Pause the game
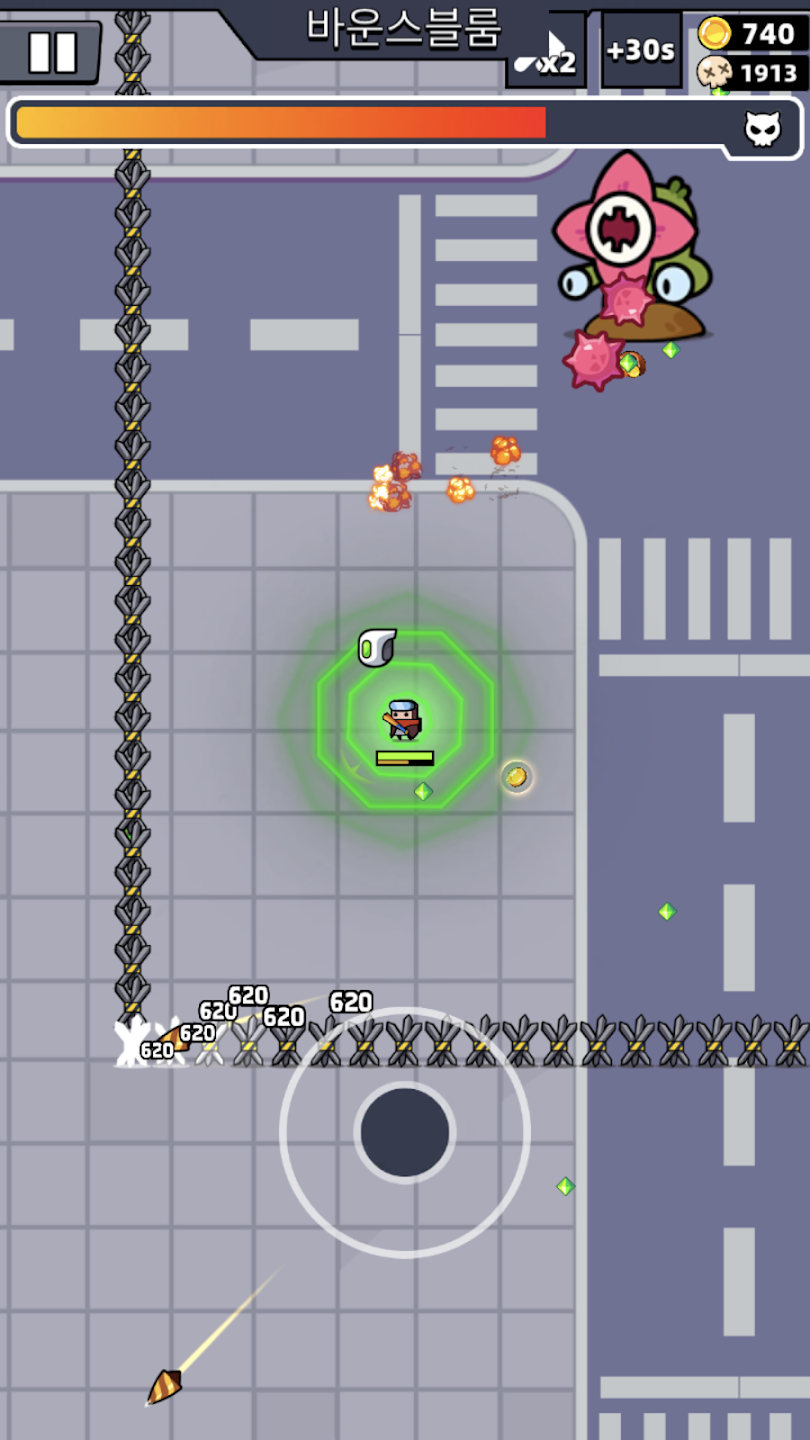This screenshot has height=1440, width=810. point(52,52)
